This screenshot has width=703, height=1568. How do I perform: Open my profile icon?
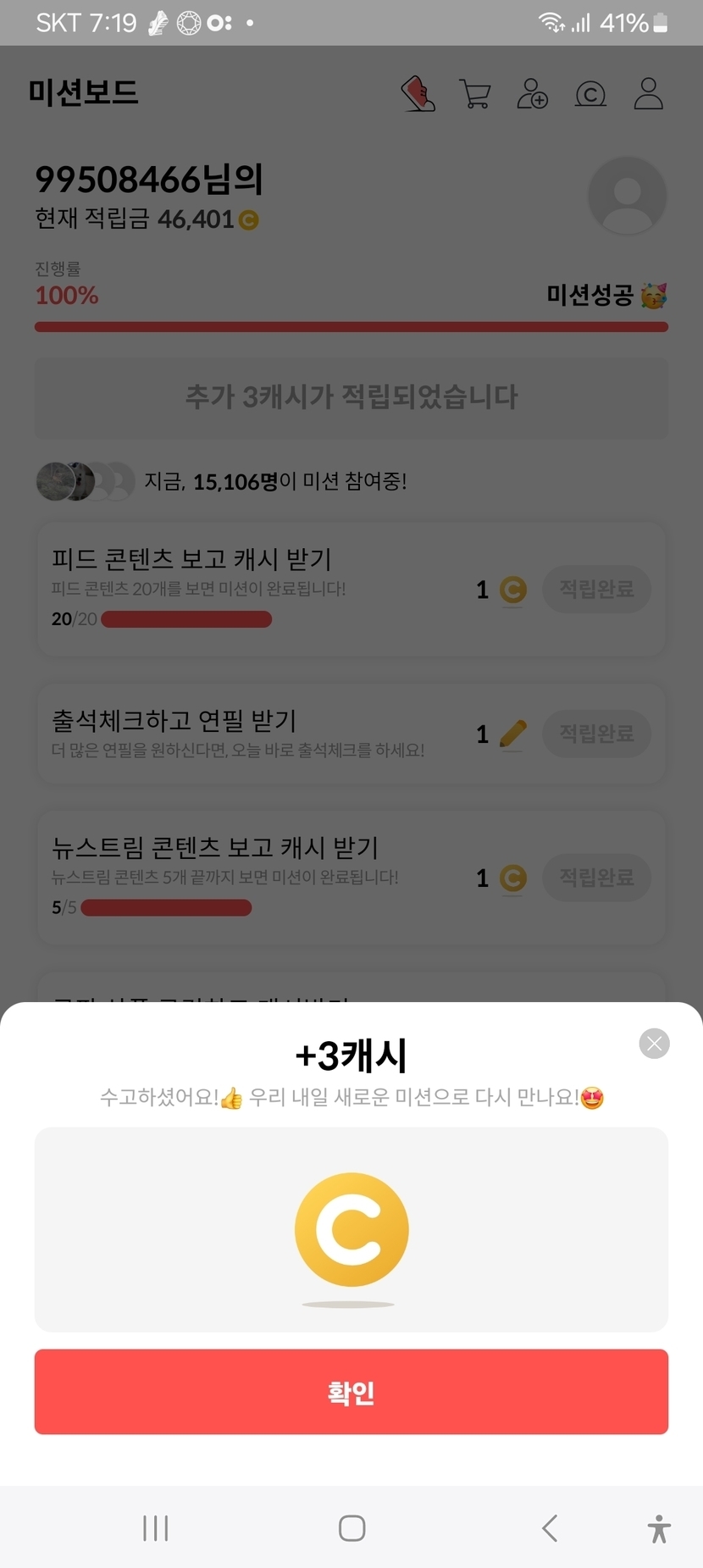pyautogui.click(x=649, y=93)
